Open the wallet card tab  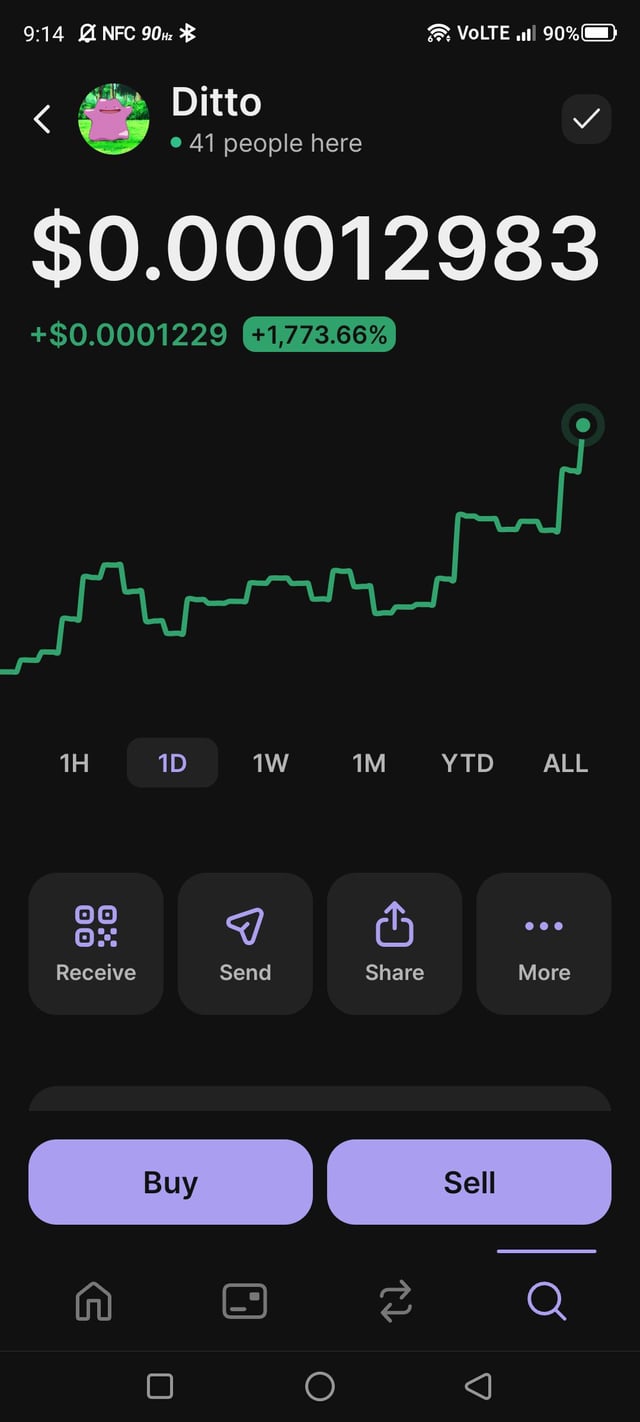click(244, 1301)
